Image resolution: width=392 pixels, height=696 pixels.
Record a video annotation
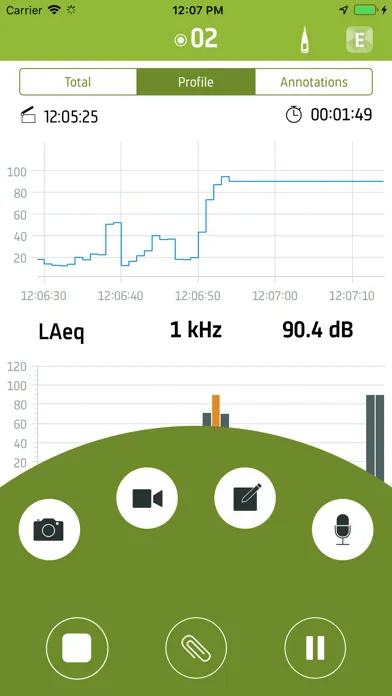147,498
